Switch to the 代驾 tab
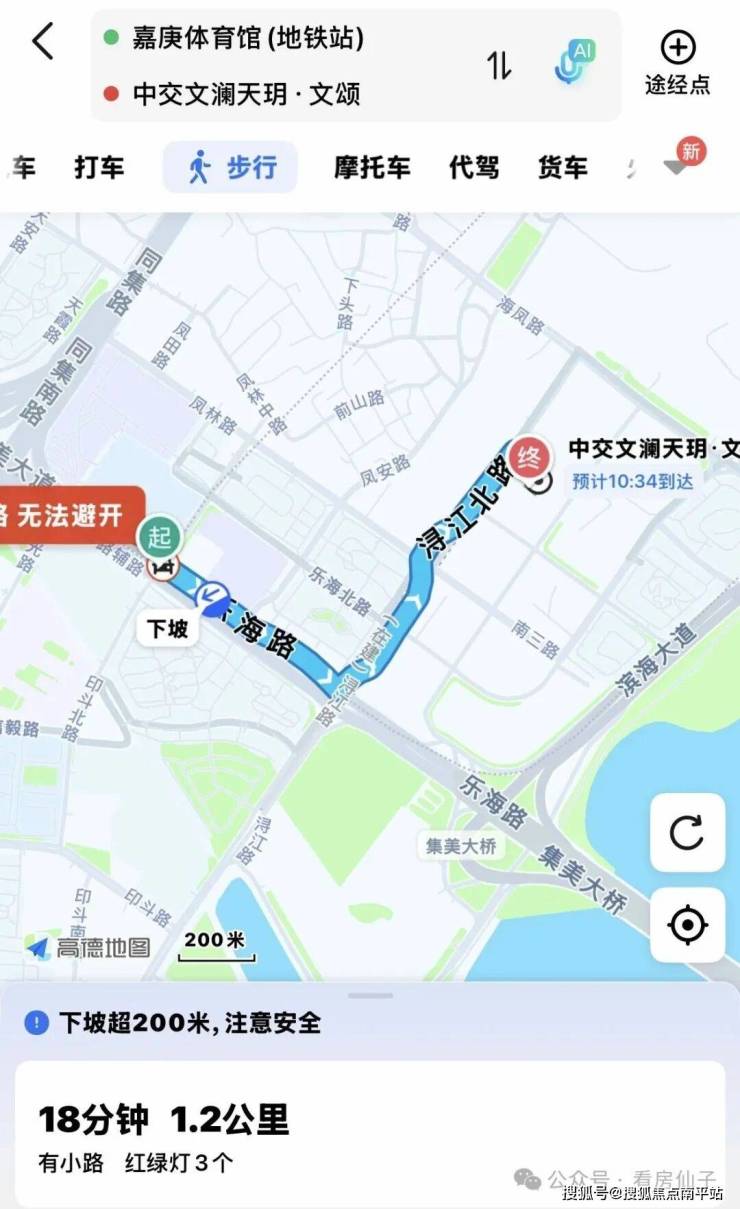 [473, 167]
